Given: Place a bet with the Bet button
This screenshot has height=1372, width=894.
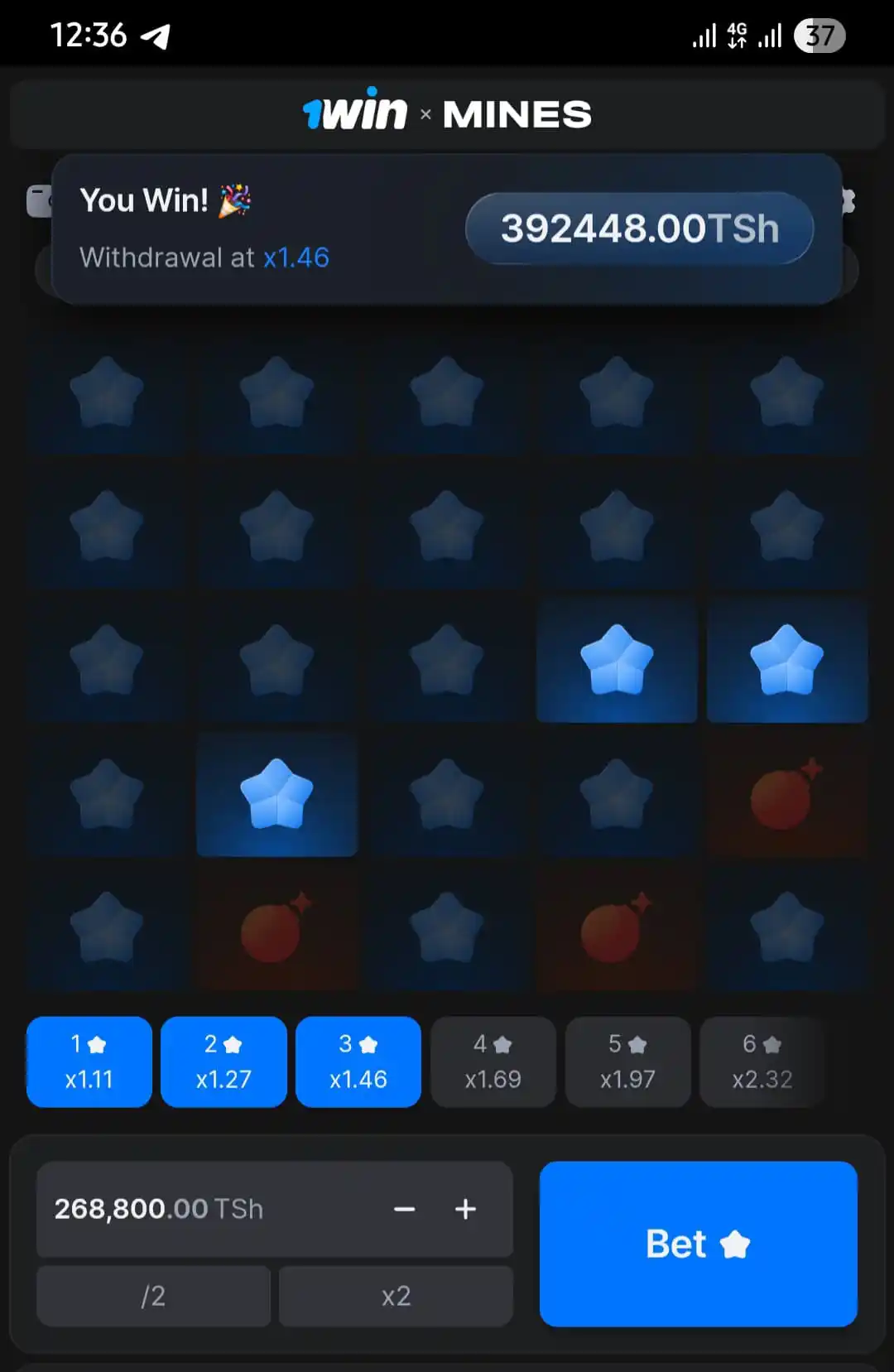Looking at the screenshot, I should click(x=698, y=1243).
